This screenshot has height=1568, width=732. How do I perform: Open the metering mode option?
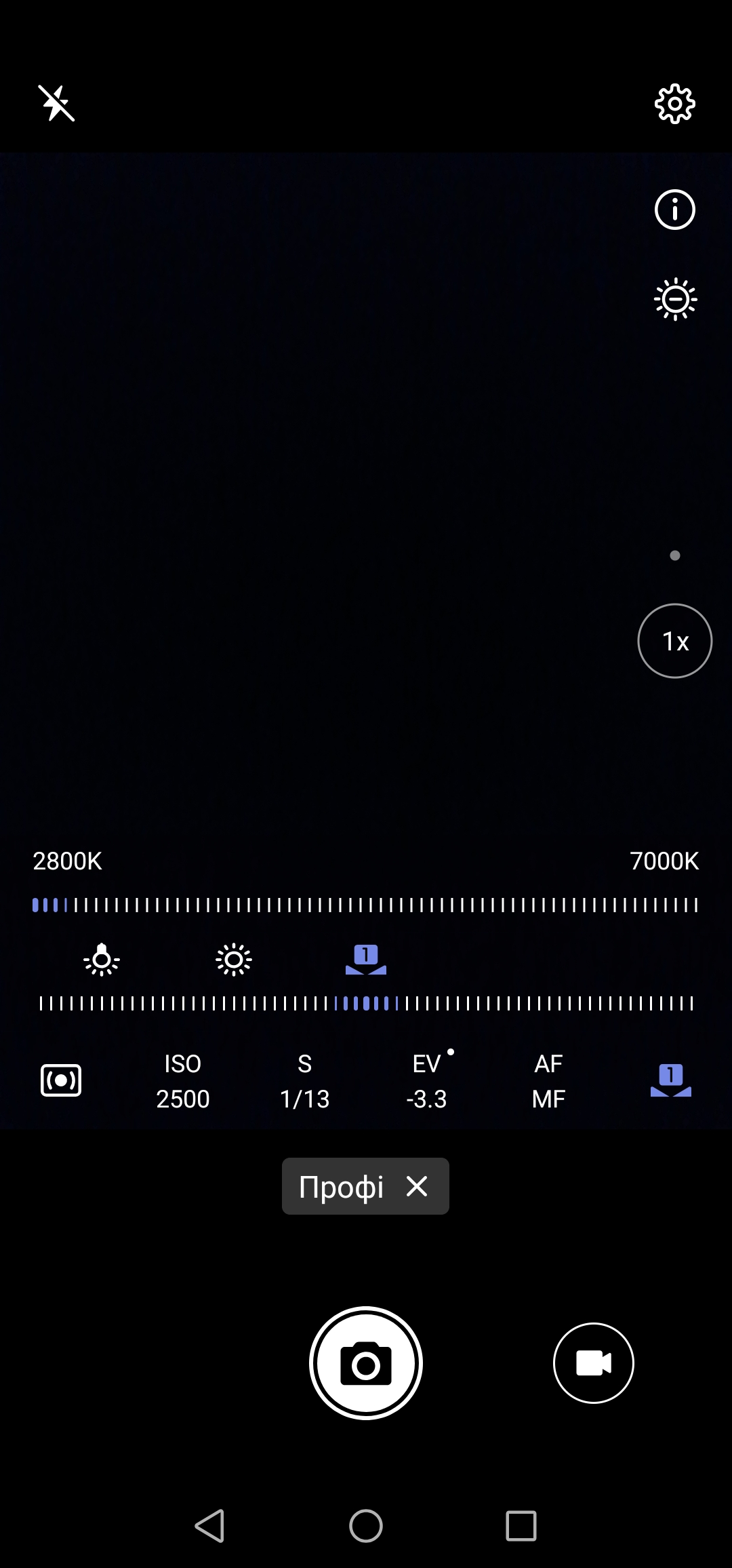click(61, 1080)
